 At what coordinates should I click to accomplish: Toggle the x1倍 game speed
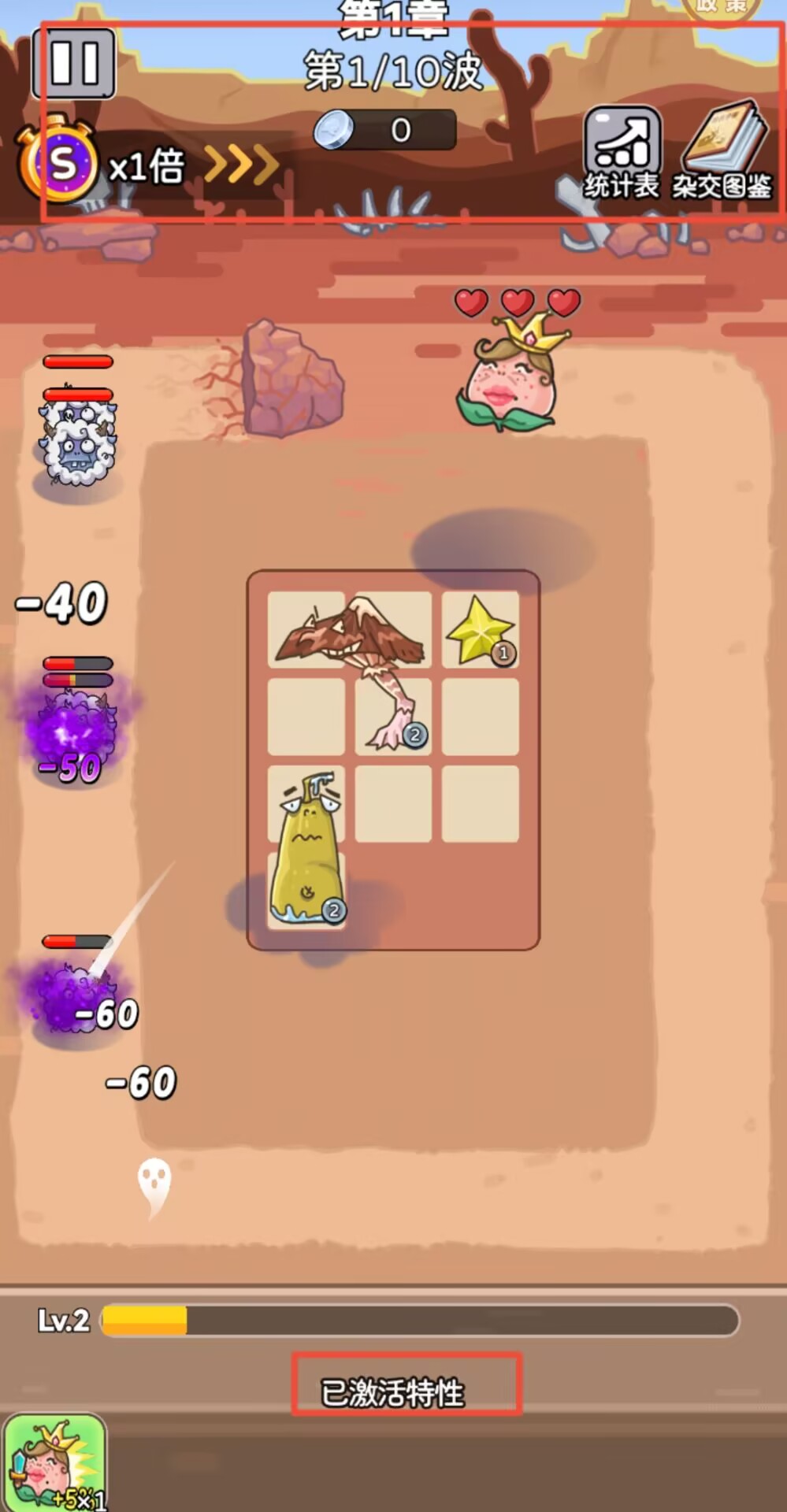[x=146, y=166]
